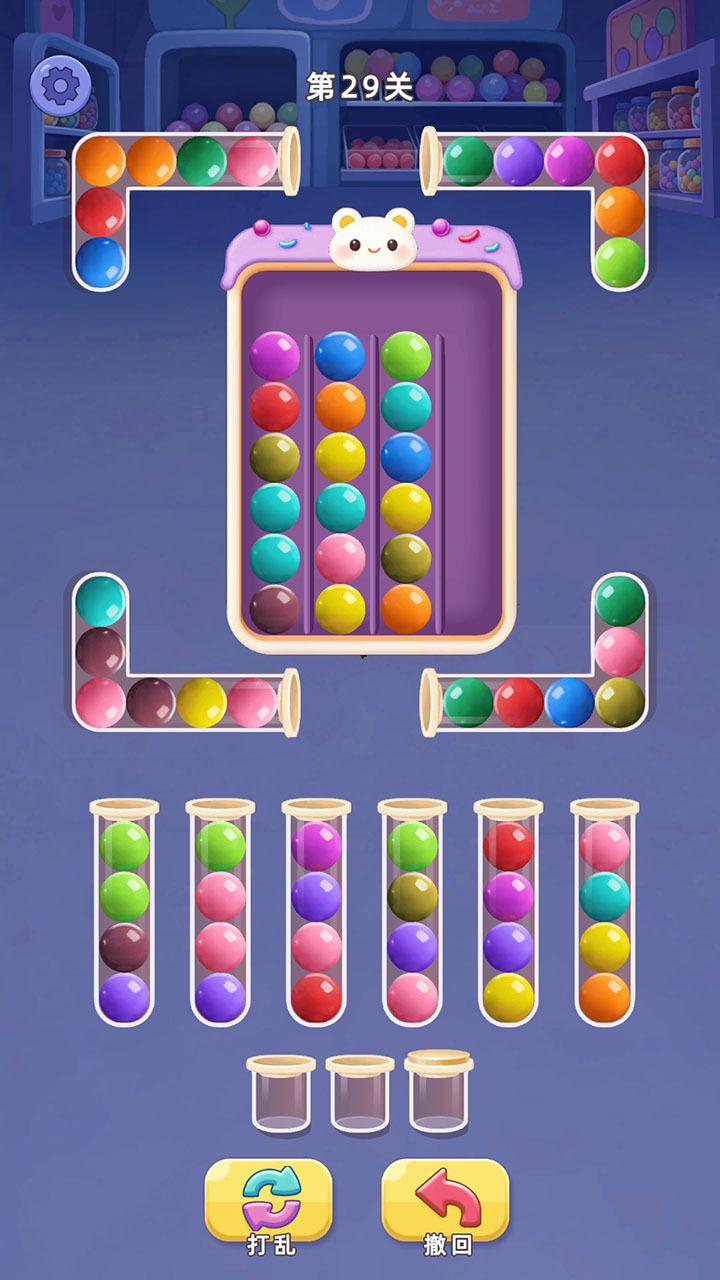Select the tube with two green balls on top
The width and height of the screenshot is (720, 1280).
124,912
